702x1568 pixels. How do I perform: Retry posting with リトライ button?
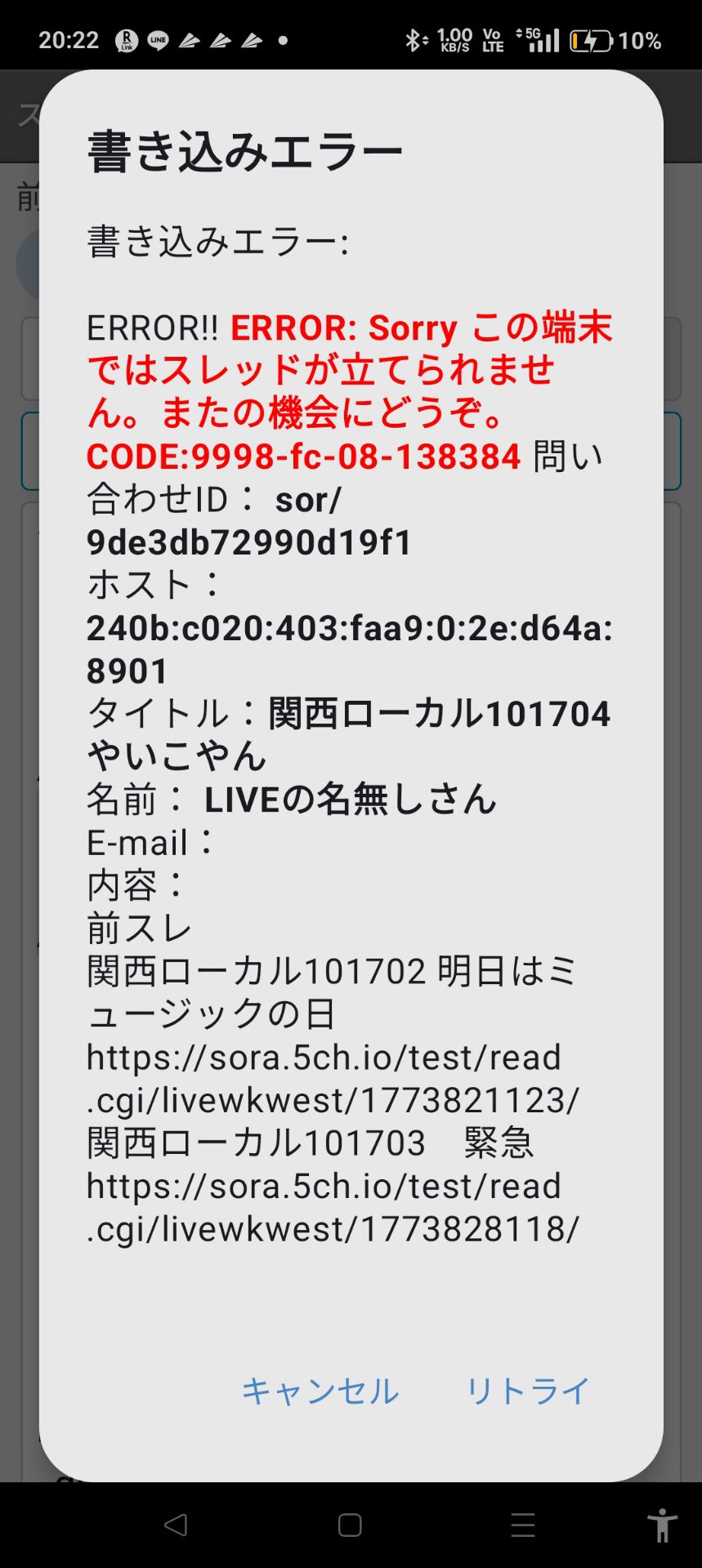tap(528, 1391)
